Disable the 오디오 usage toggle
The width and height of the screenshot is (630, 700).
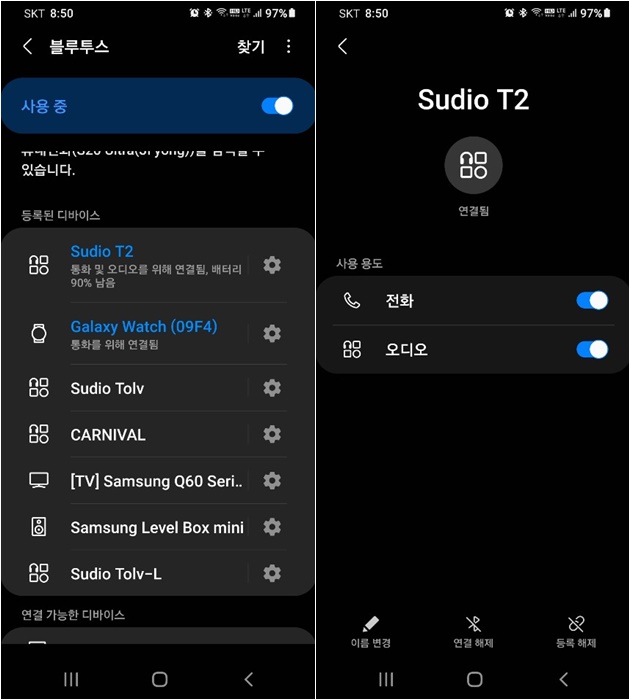[592, 350]
